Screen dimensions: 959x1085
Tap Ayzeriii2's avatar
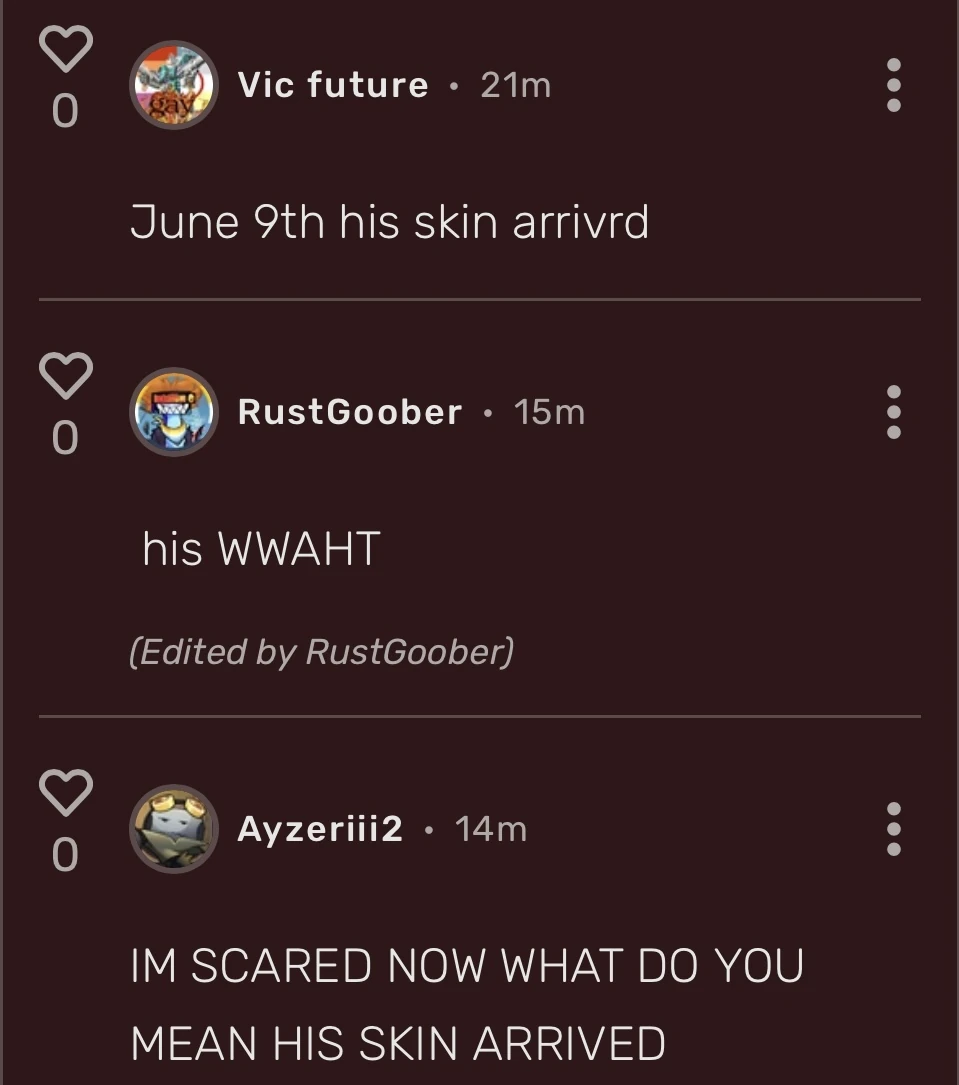[x=174, y=829]
